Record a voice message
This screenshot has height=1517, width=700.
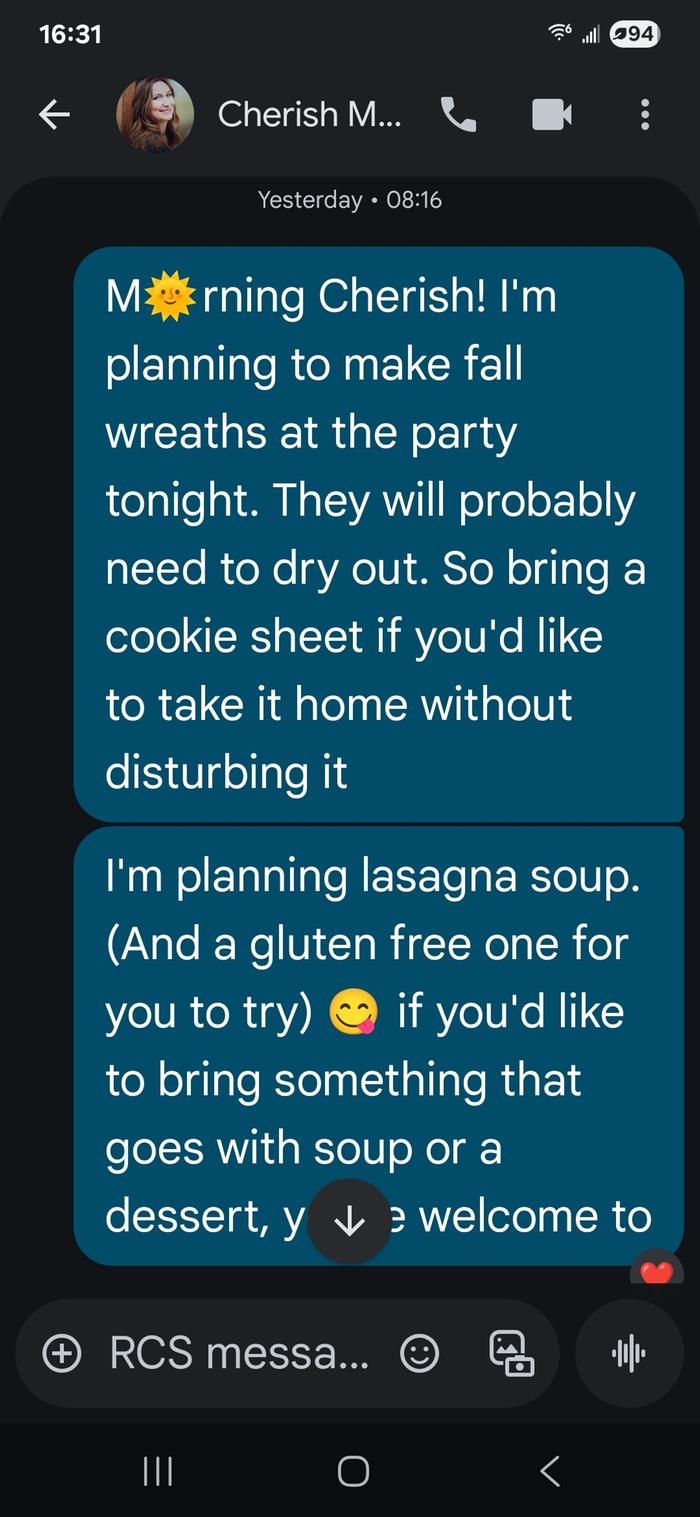pos(628,1354)
